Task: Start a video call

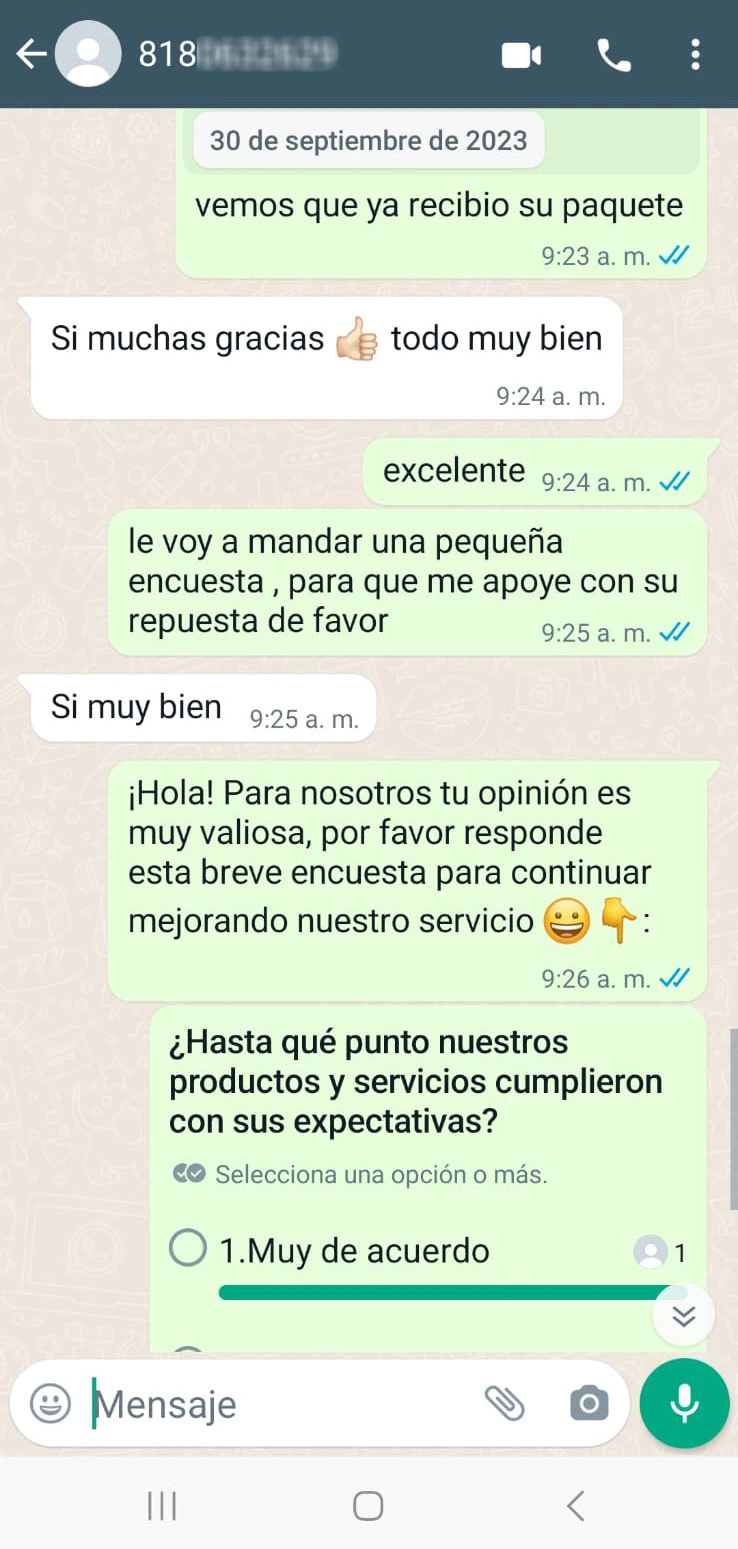Action: point(521,55)
